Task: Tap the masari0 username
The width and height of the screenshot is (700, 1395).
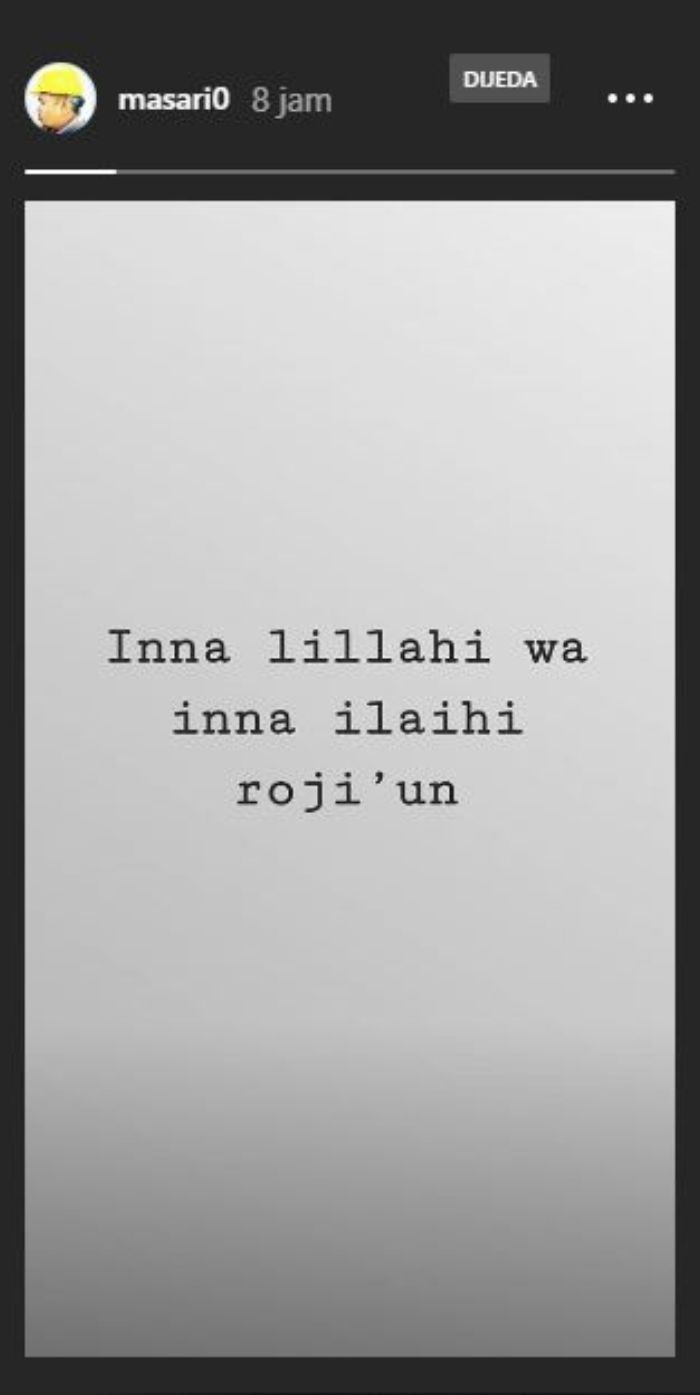Action: (x=173, y=100)
